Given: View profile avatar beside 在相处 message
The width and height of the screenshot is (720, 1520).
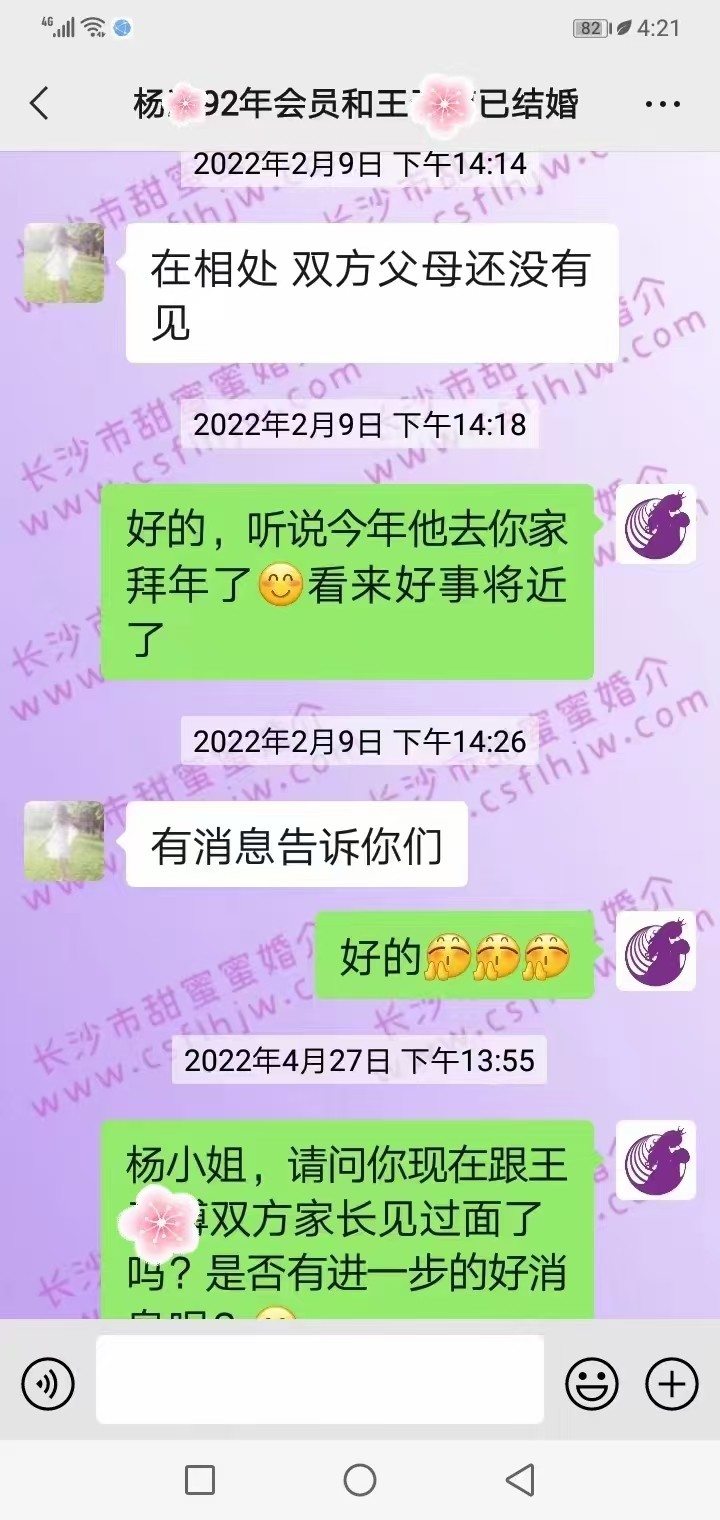Looking at the screenshot, I should coord(64,263).
